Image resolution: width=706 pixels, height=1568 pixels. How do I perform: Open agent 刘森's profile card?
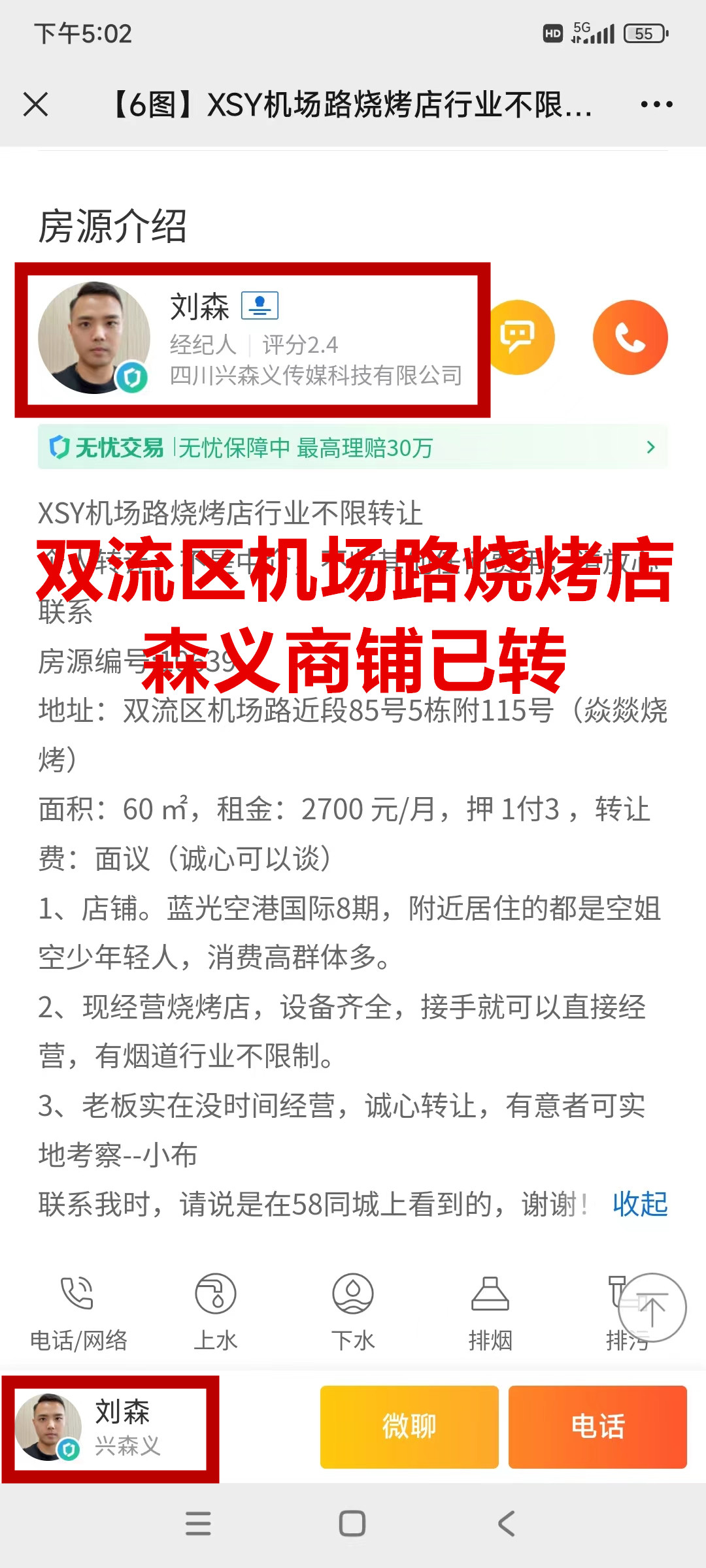pos(252,339)
